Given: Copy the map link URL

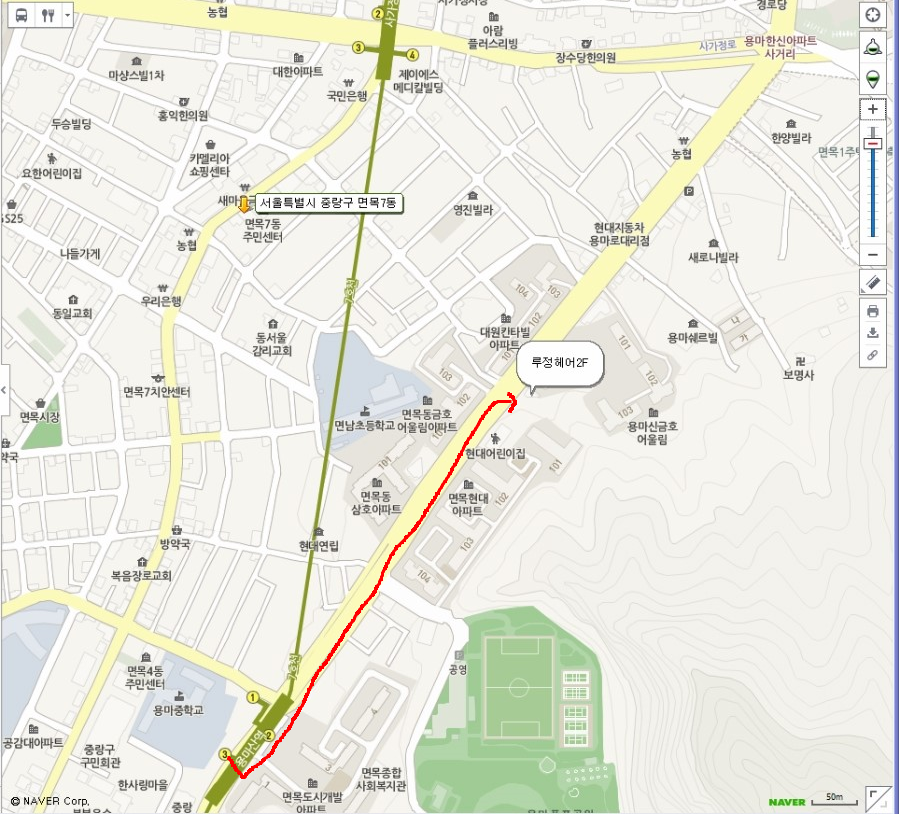Looking at the screenshot, I should pyautogui.click(x=873, y=355).
